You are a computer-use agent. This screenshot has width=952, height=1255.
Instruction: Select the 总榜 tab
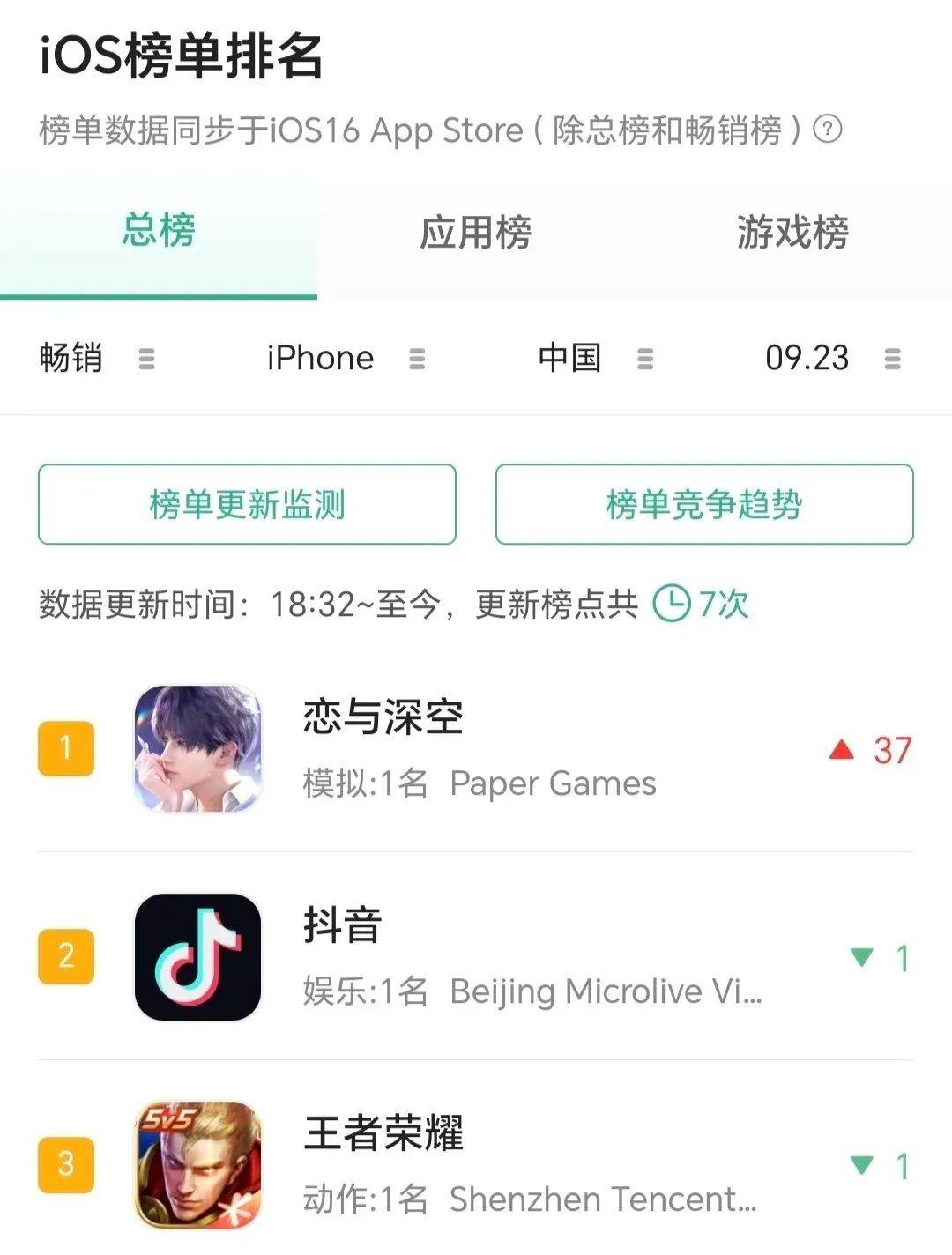tap(159, 231)
